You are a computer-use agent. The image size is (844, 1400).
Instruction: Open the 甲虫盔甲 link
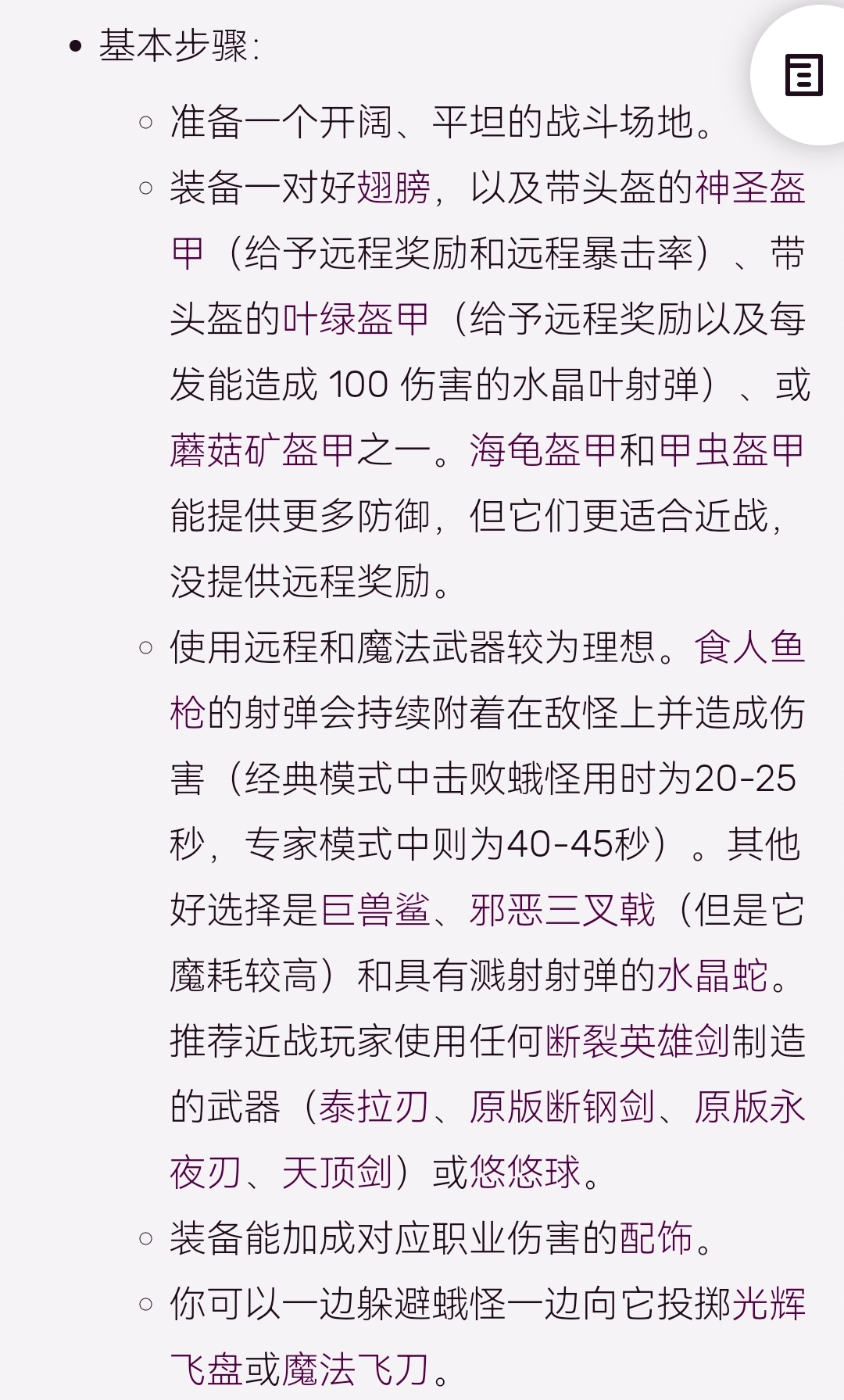coord(731,450)
